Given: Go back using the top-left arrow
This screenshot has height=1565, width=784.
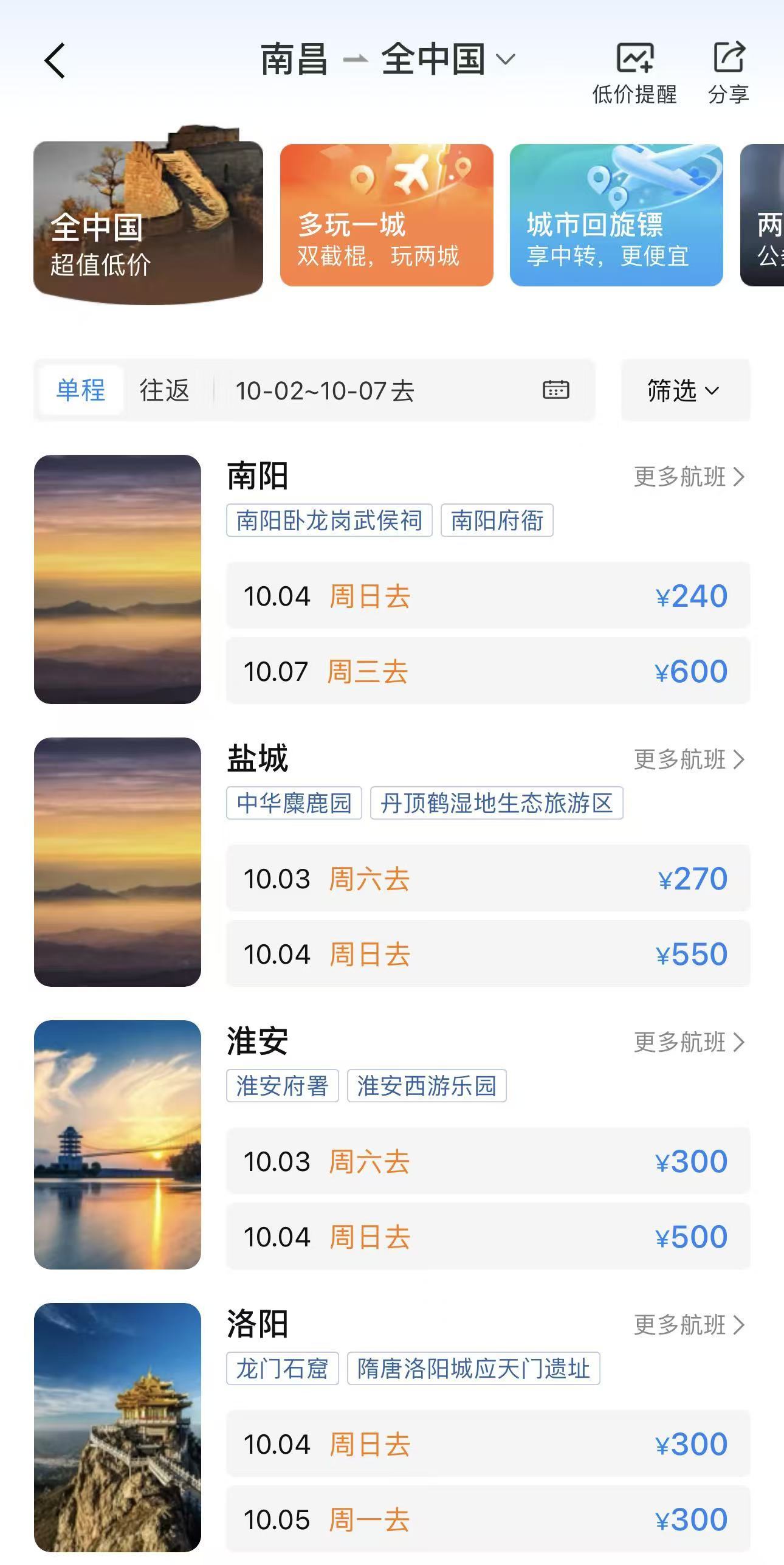Looking at the screenshot, I should [55, 61].
